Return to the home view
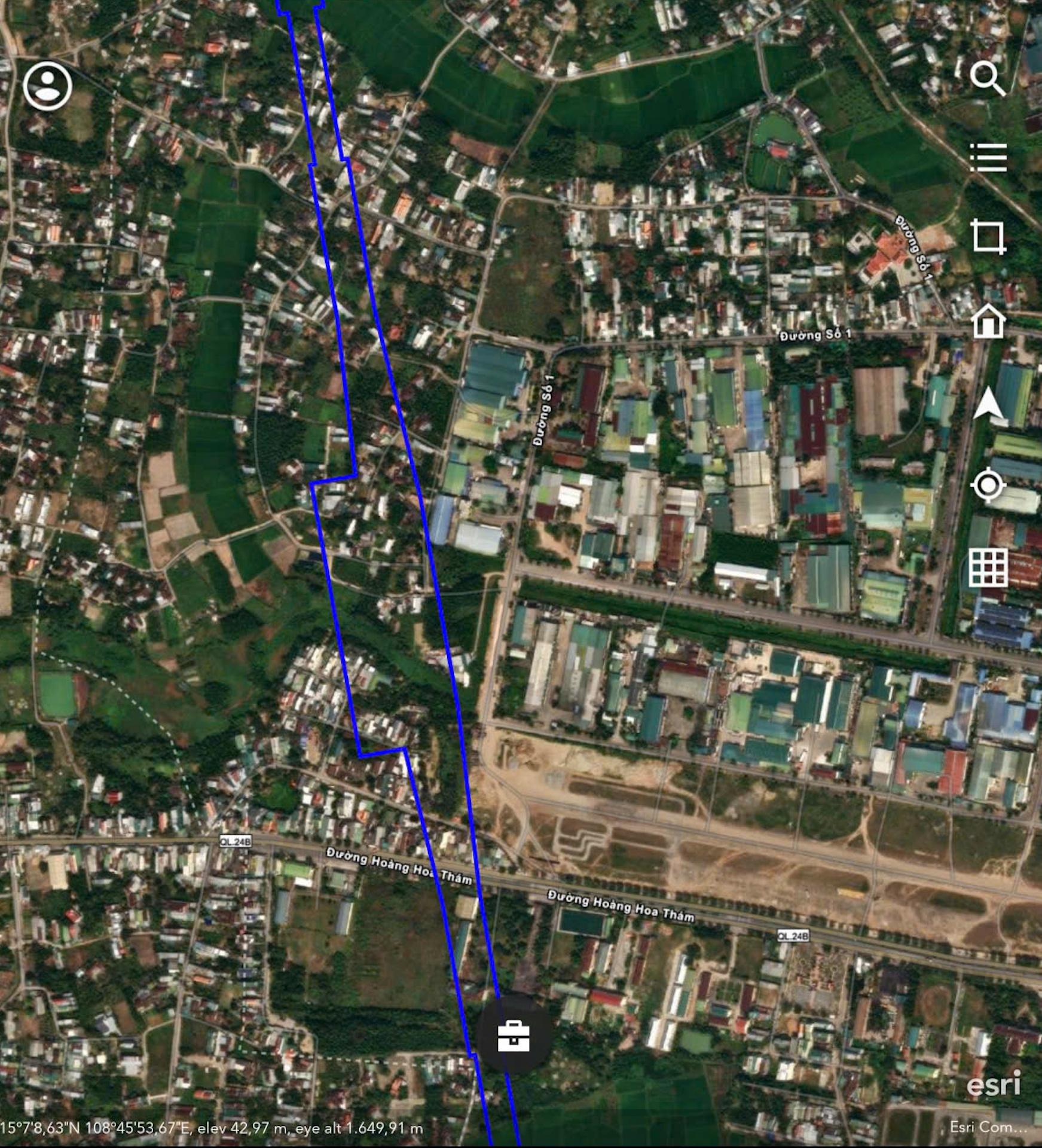This screenshot has height=1148, width=1042. coord(988,321)
